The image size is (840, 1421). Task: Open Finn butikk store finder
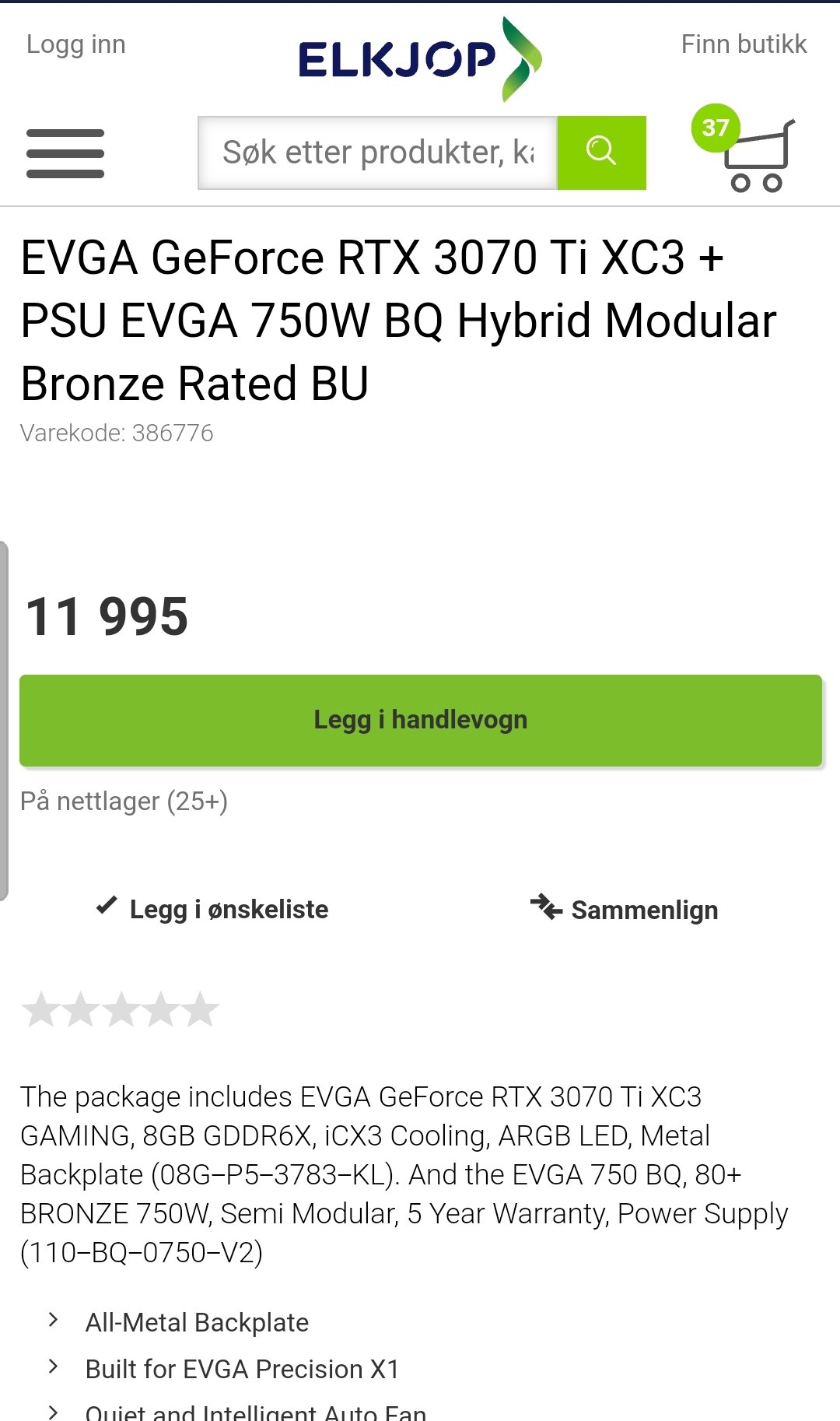pyautogui.click(x=744, y=44)
